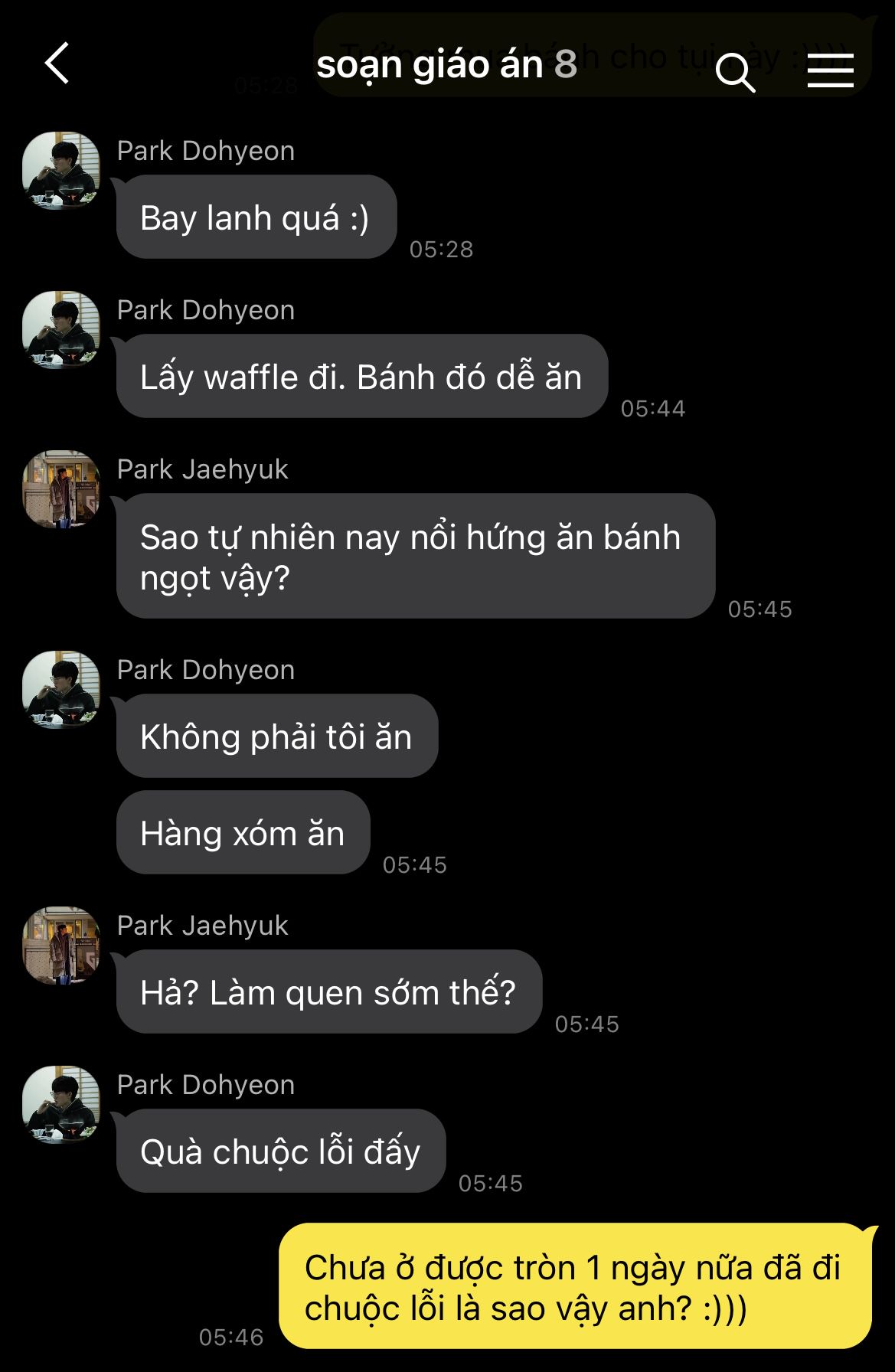The image size is (895, 1372).
Task: Open Park Dohyeon's avatar beside "Quà chuộc lỗi đấy"
Action: 61,1104
